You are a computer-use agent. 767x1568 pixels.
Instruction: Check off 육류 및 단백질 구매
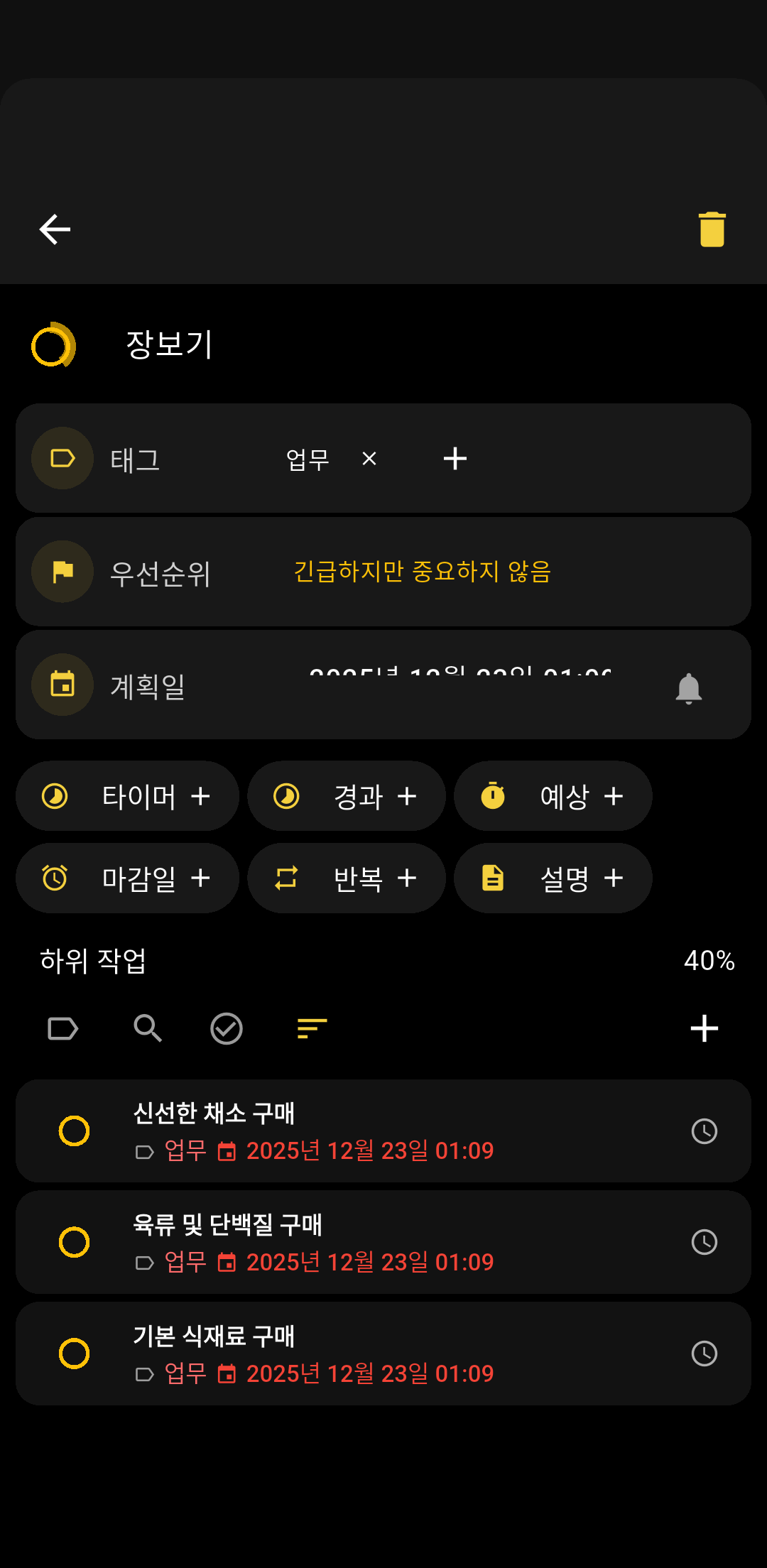[74, 1242]
